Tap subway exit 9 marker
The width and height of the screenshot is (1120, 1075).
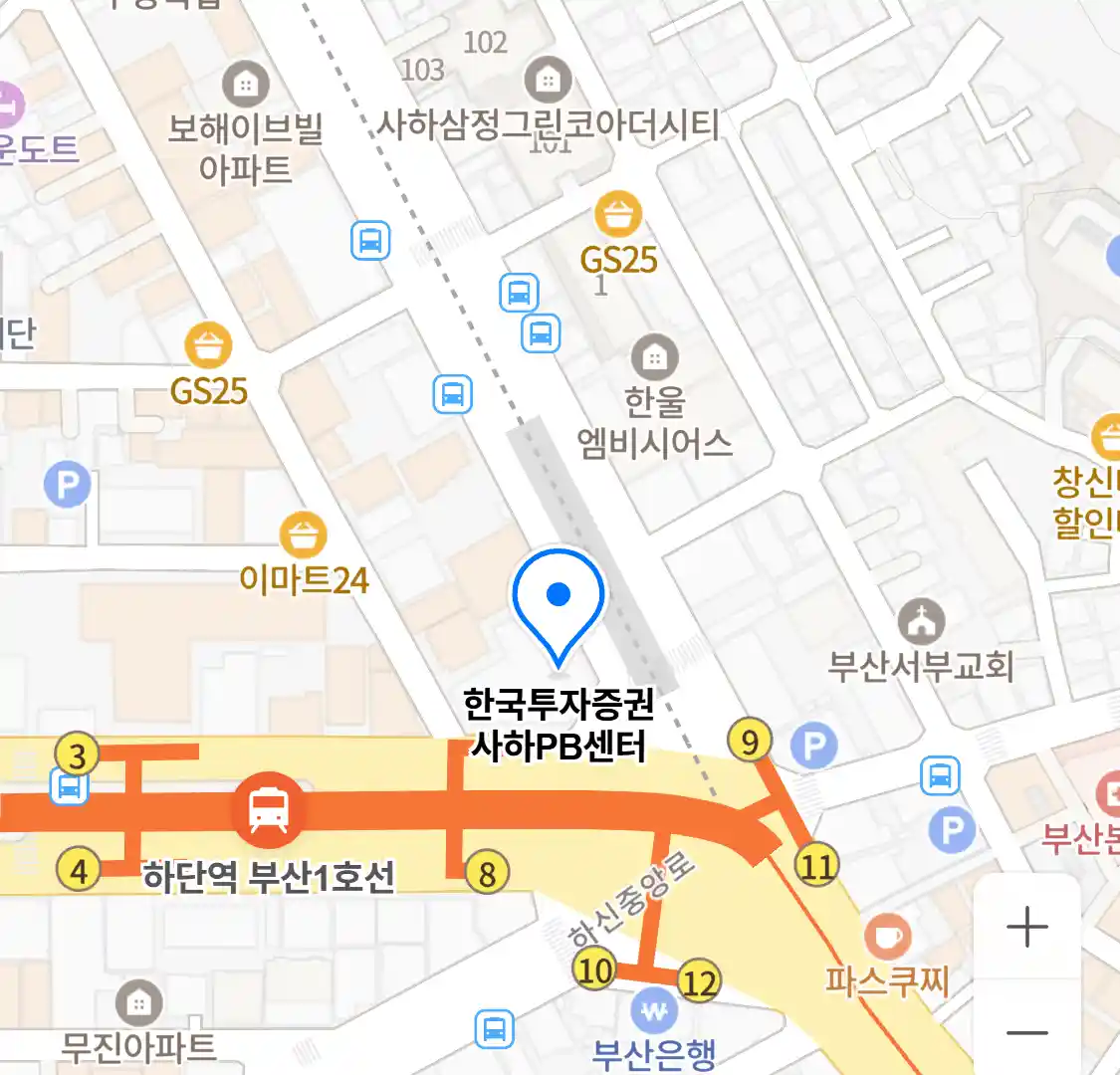point(750,742)
